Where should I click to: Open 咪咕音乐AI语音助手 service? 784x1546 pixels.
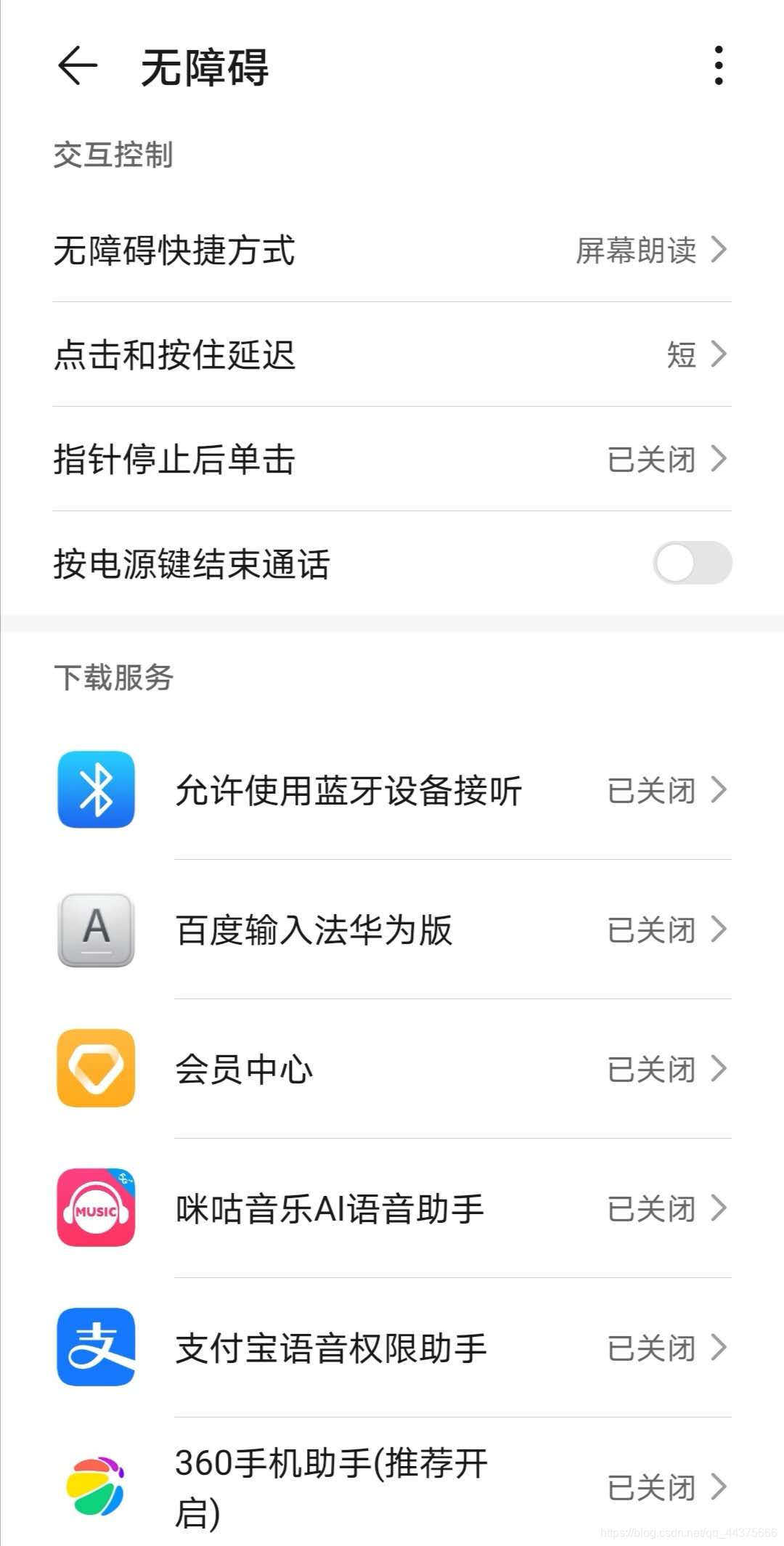click(x=392, y=1209)
